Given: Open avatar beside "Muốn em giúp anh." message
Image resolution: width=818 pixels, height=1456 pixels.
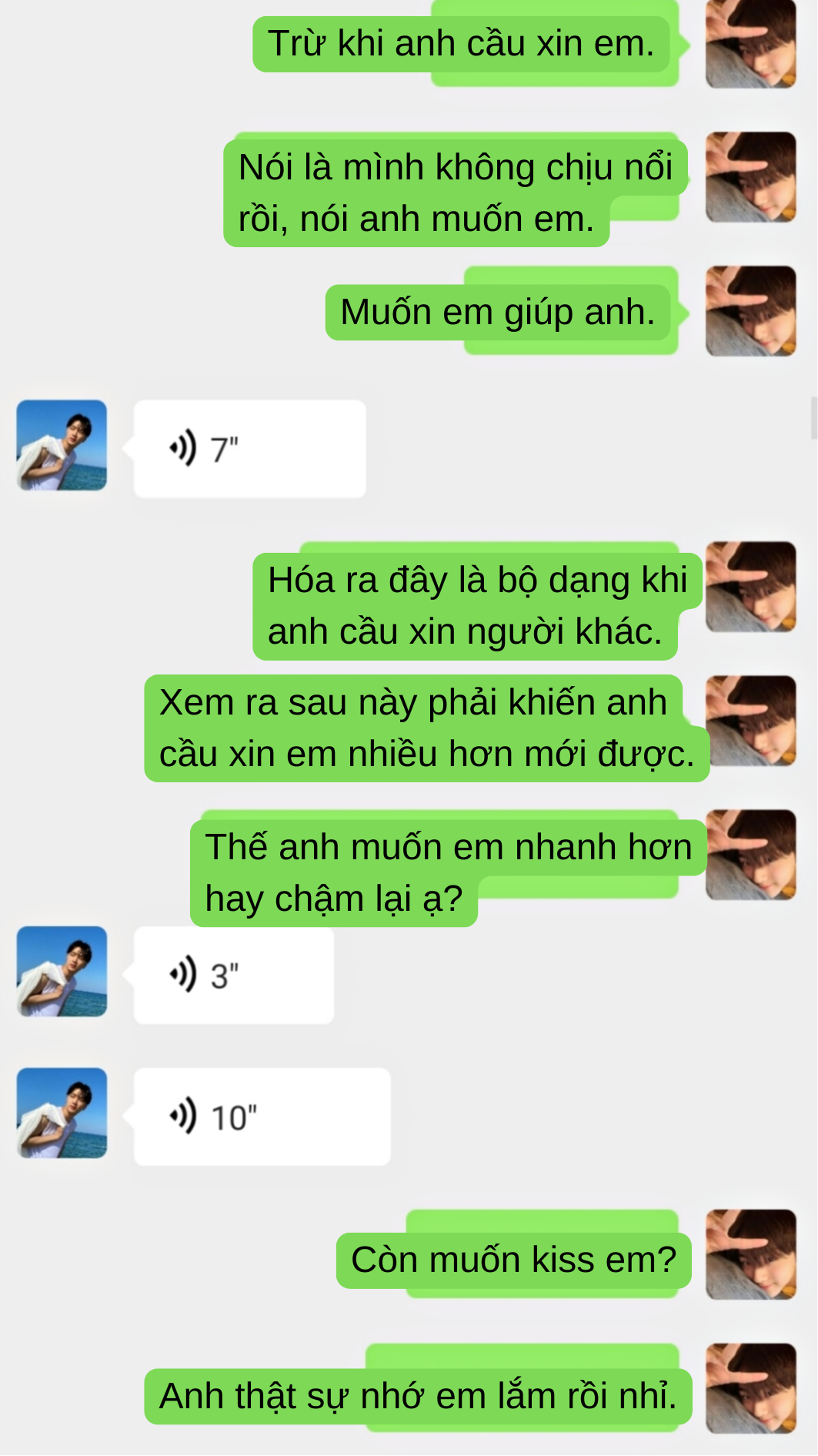Looking at the screenshot, I should (750, 311).
